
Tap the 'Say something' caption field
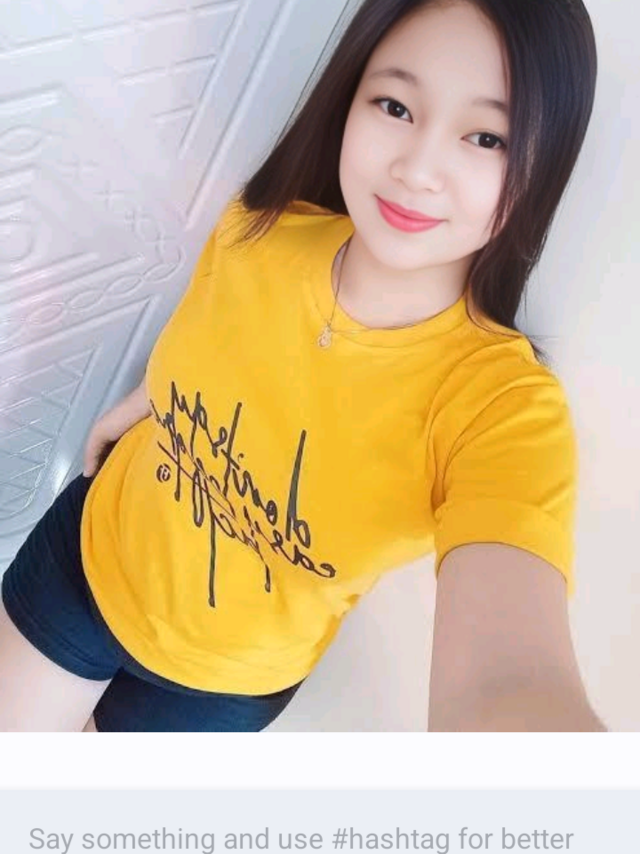[300, 836]
